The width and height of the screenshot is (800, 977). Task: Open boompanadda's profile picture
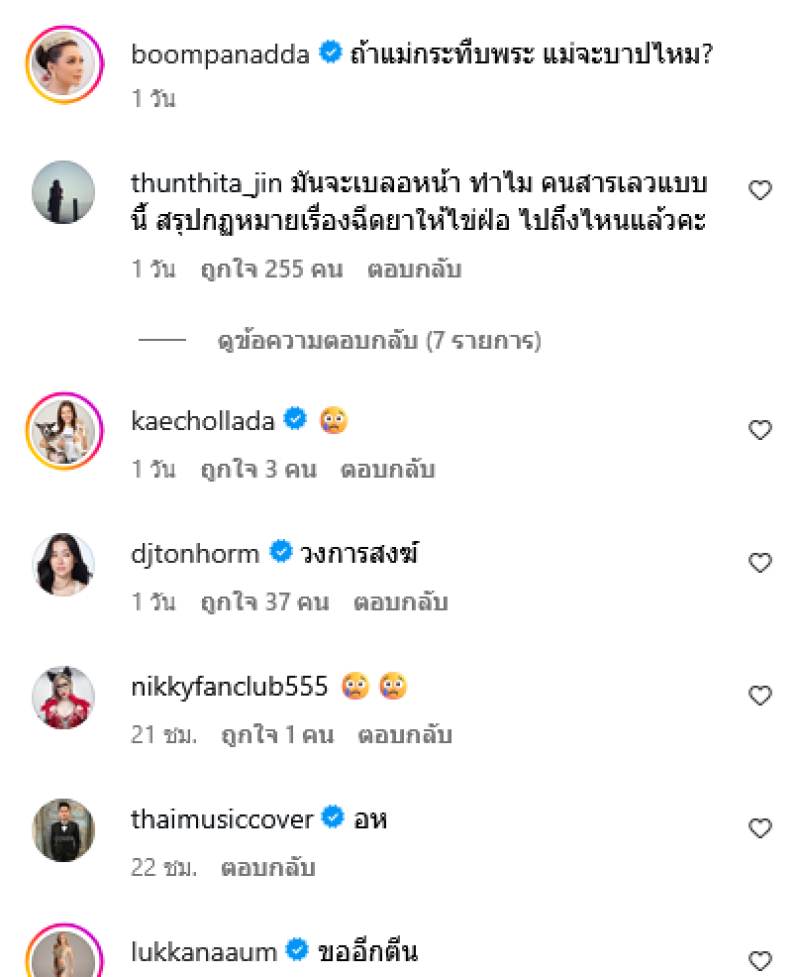point(63,64)
